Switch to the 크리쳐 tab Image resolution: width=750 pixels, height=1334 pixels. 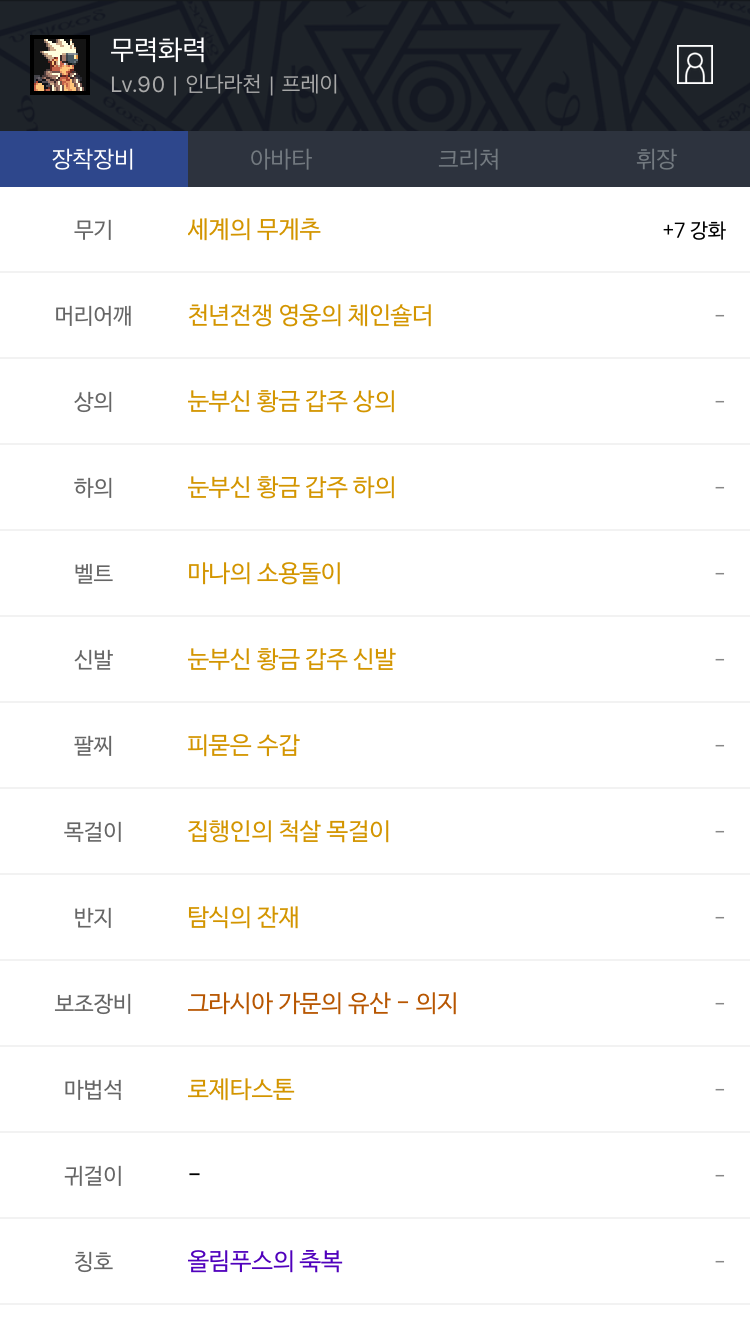pos(468,159)
